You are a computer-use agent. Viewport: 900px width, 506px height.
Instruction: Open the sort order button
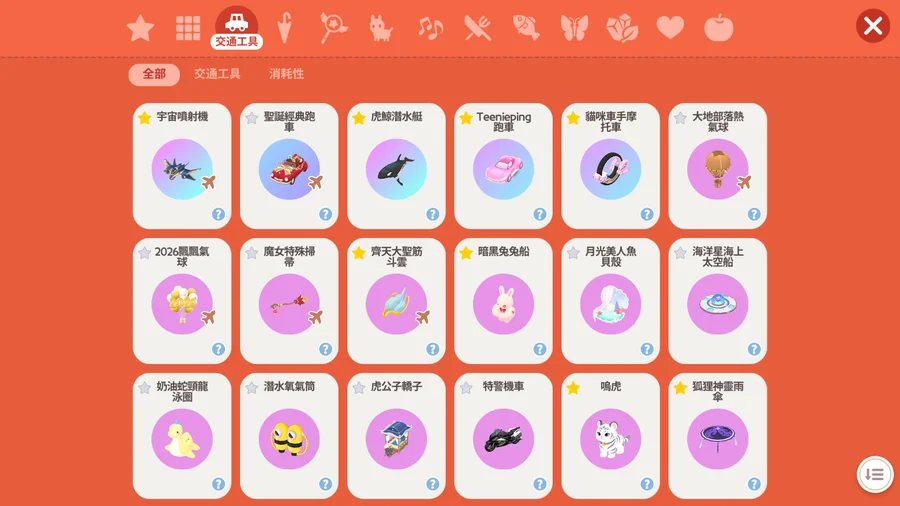point(874,474)
